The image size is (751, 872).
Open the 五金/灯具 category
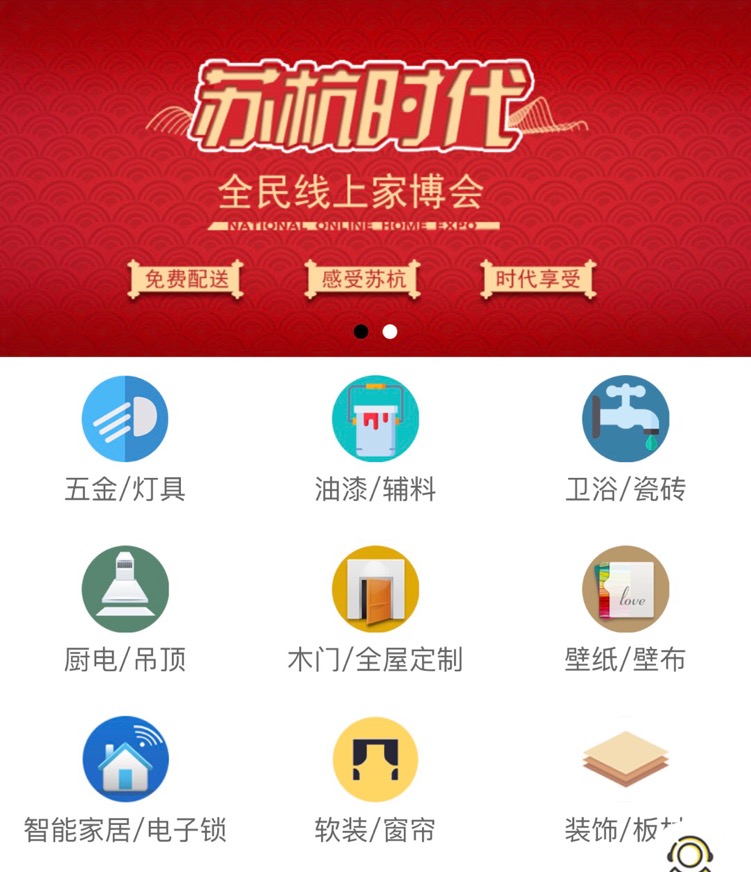(125, 420)
